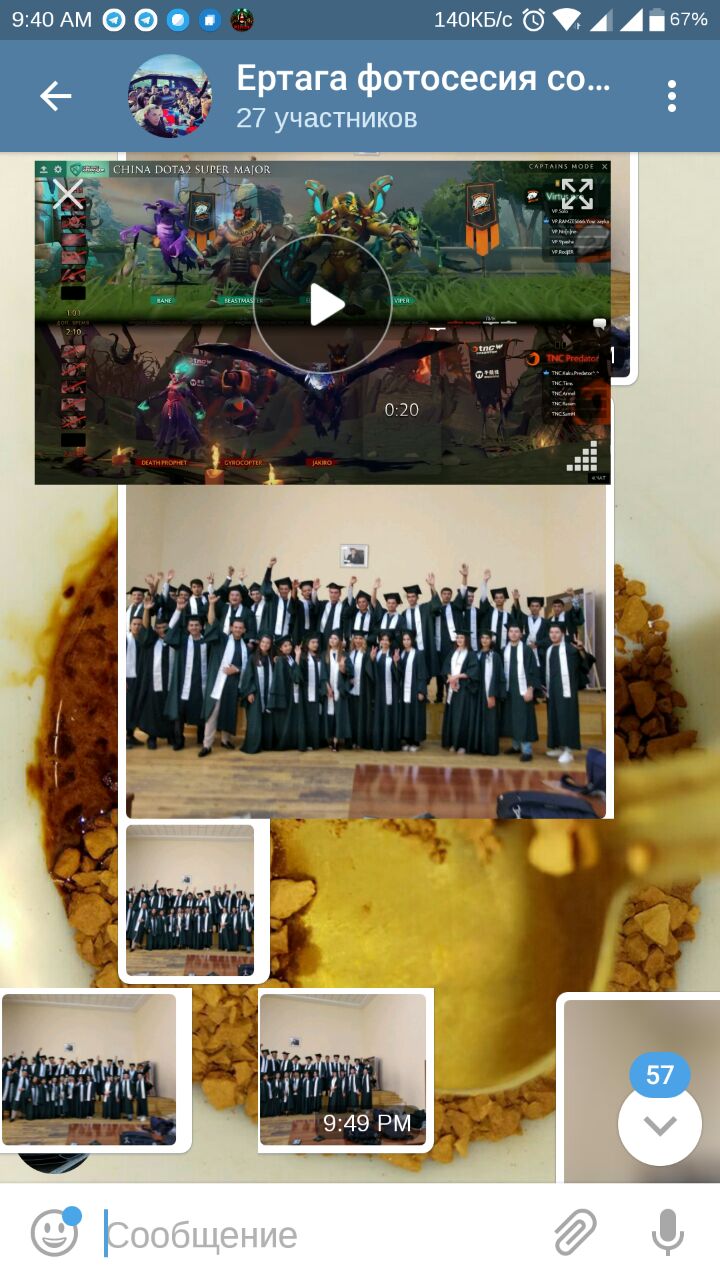
Task: Open the graduation photo stamped 9:49 PM
Action: 343,1068
